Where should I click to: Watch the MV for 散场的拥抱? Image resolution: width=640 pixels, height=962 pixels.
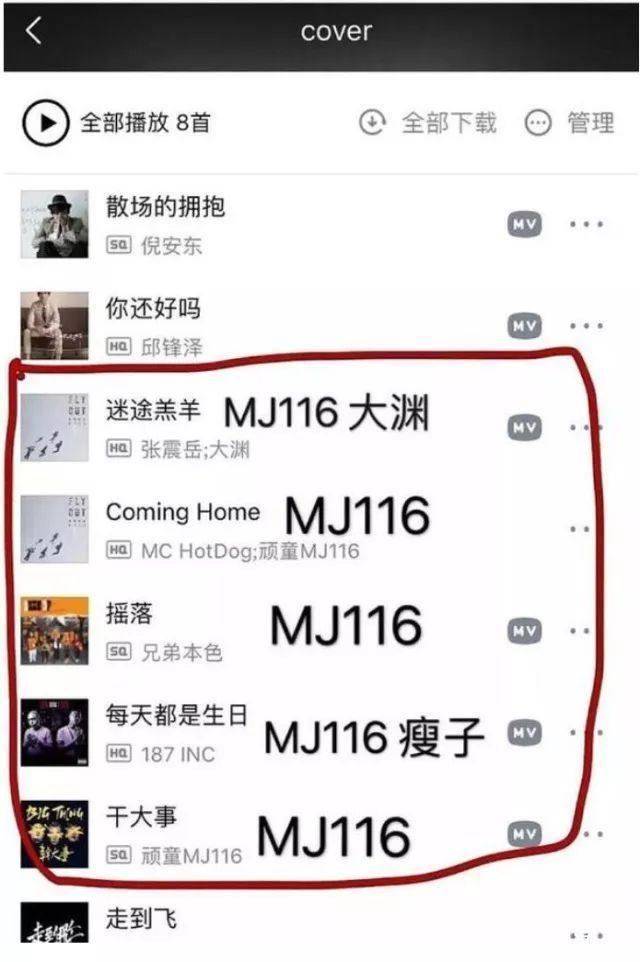524,224
